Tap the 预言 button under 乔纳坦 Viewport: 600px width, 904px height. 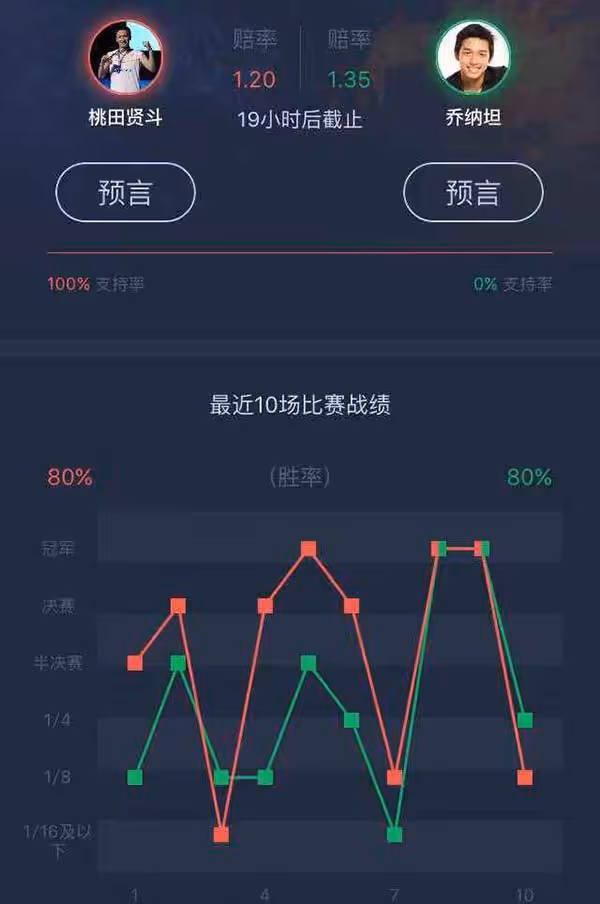(x=473, y=192)
